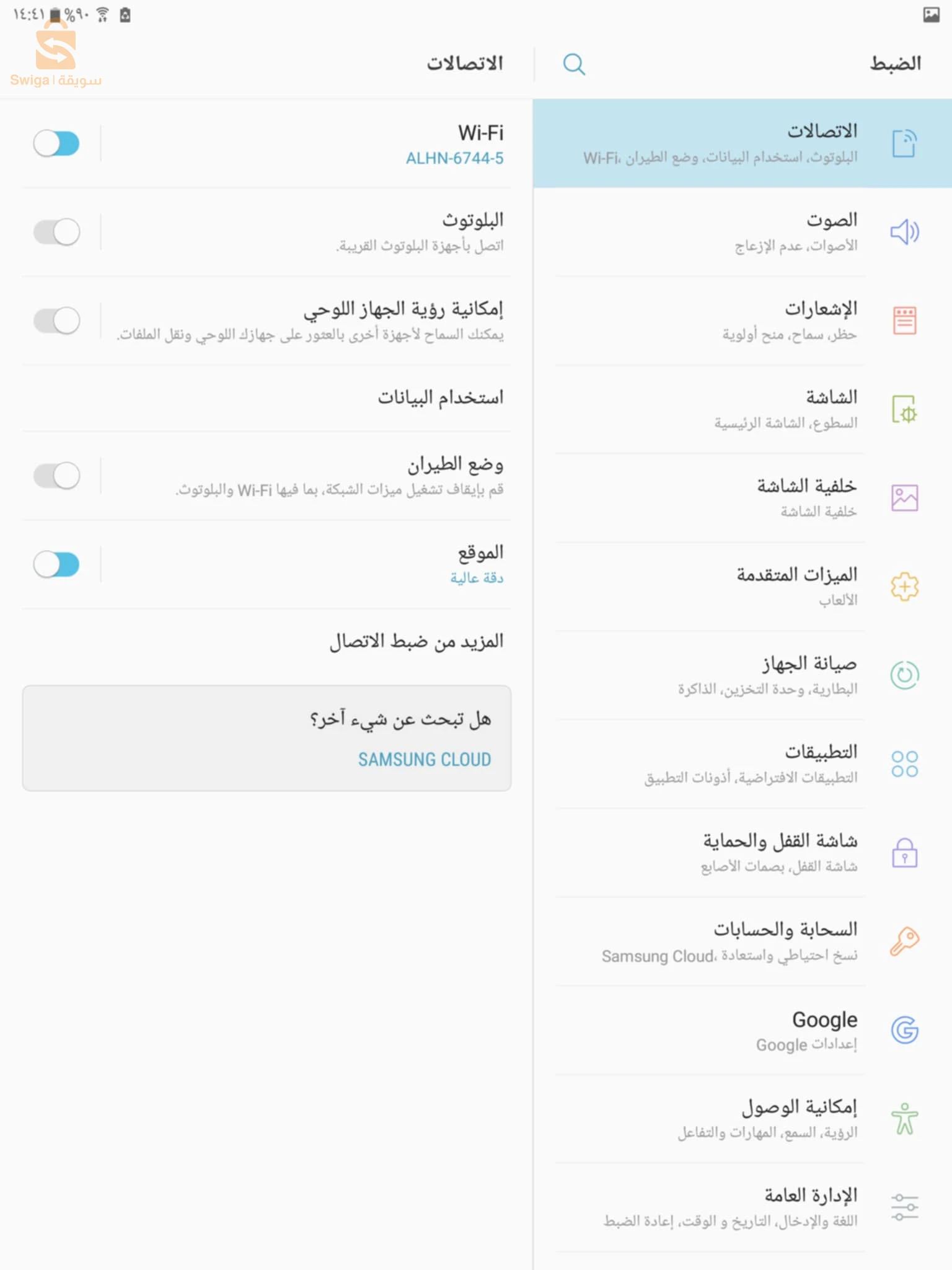The width and height of the screenshot is (952, 1270).
Task: Tap the SAMSUNG CLOUD link
Action: click(425, 760)
